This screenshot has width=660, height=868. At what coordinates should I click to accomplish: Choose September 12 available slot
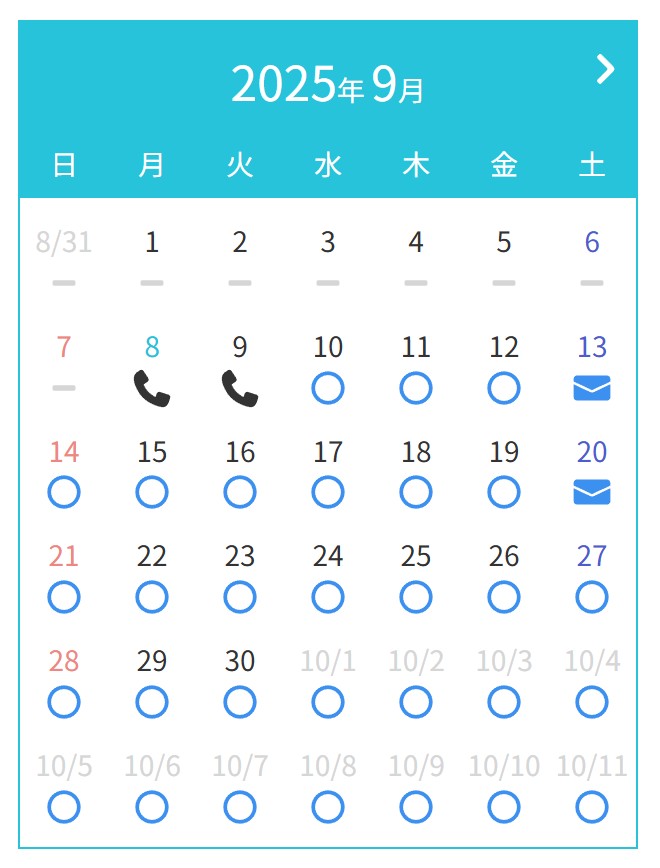click(x=504, y=388)
